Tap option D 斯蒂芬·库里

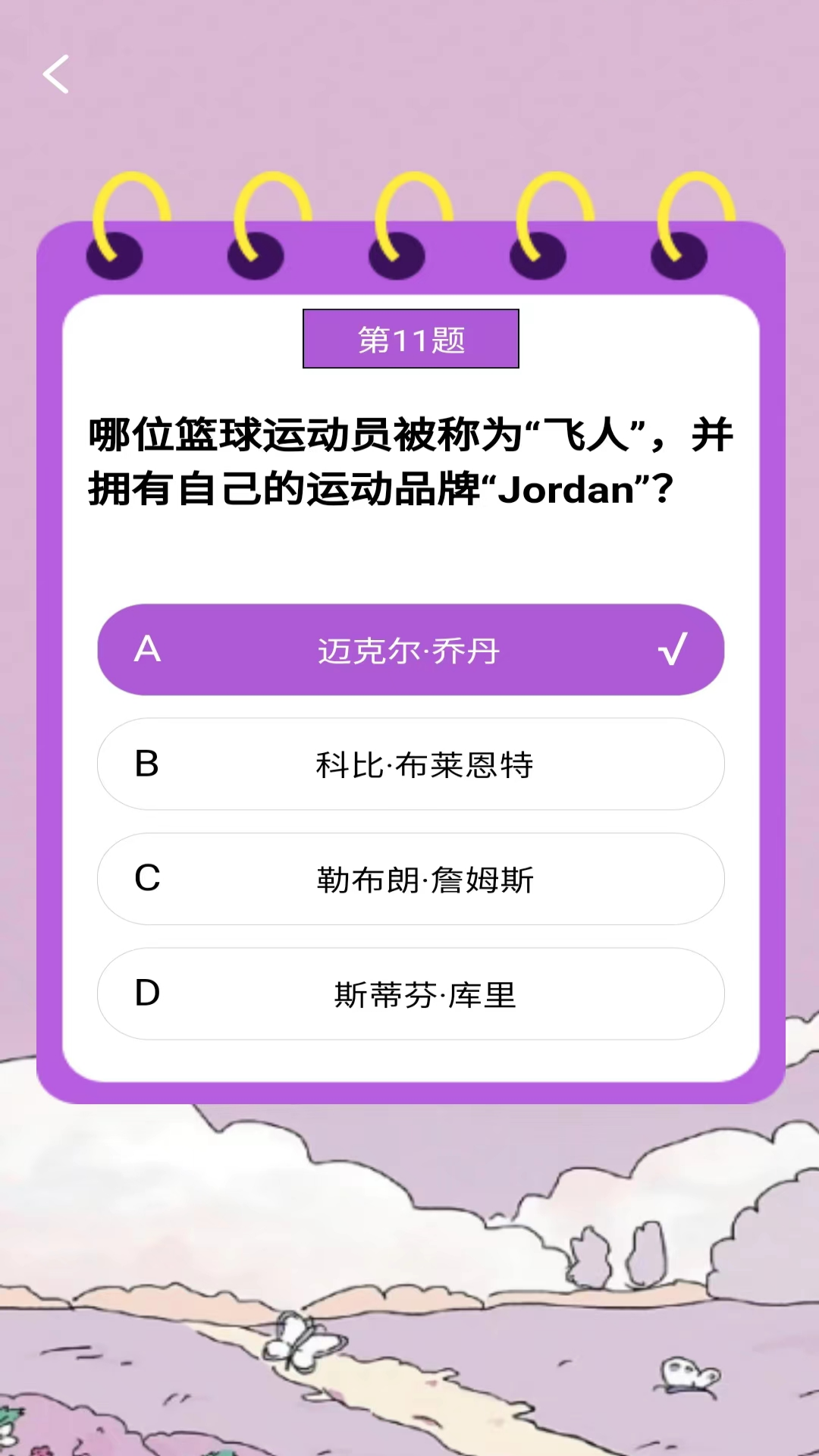[410, 993]
